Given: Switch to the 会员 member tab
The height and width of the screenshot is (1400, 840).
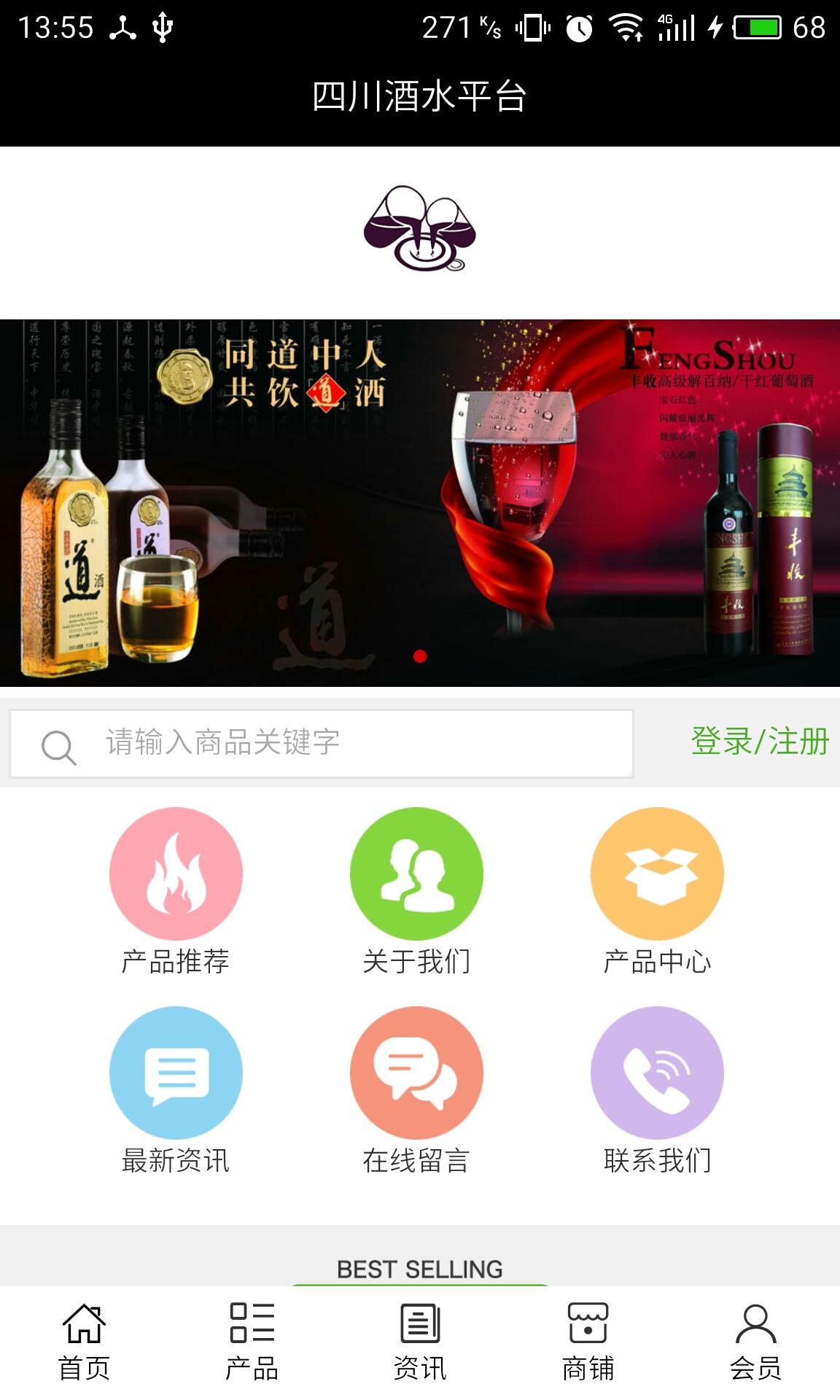Looking at the screenshot, I should [x=755, y=1342].
